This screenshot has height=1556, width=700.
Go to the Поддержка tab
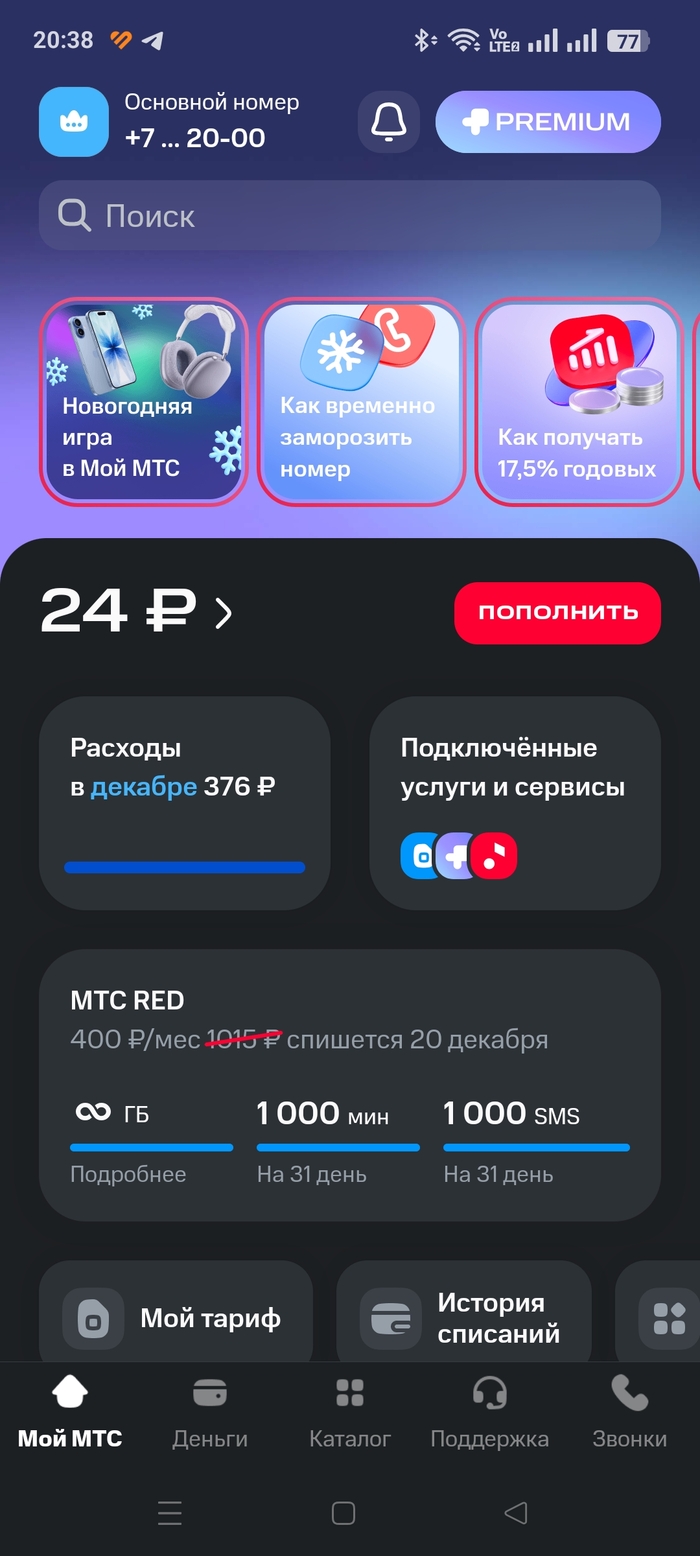[489, 1412]
